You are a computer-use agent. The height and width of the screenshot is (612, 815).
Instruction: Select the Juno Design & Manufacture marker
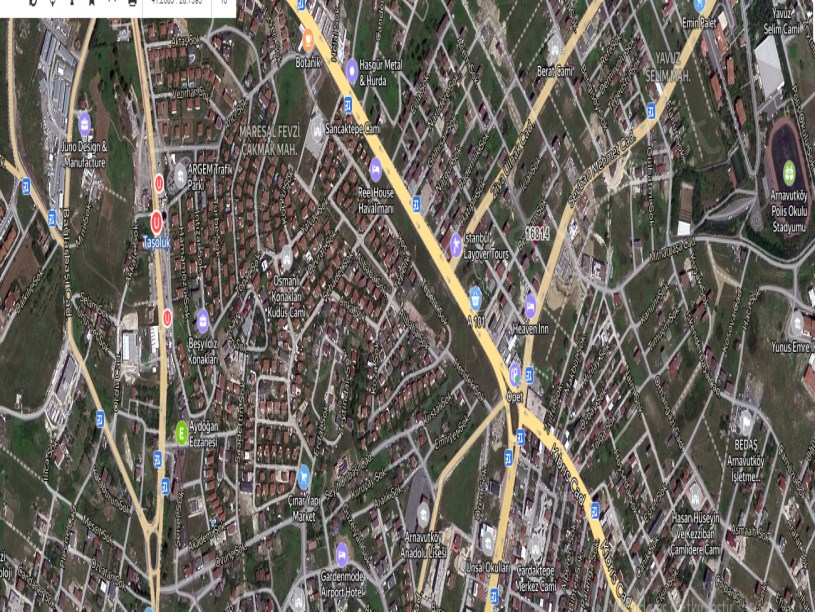pyautogui.click(x=84, y=126)
